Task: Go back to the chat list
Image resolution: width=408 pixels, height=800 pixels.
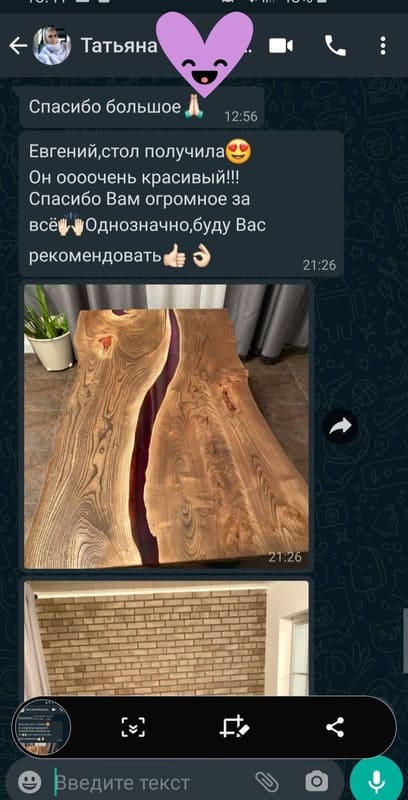Action: (18, 46)
